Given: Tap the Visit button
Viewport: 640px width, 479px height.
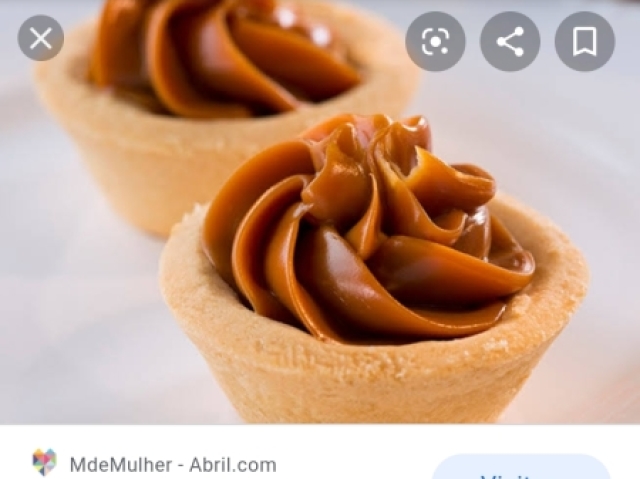Looking at the screenshot, I should pyautogui.click(x=521, y=469).
